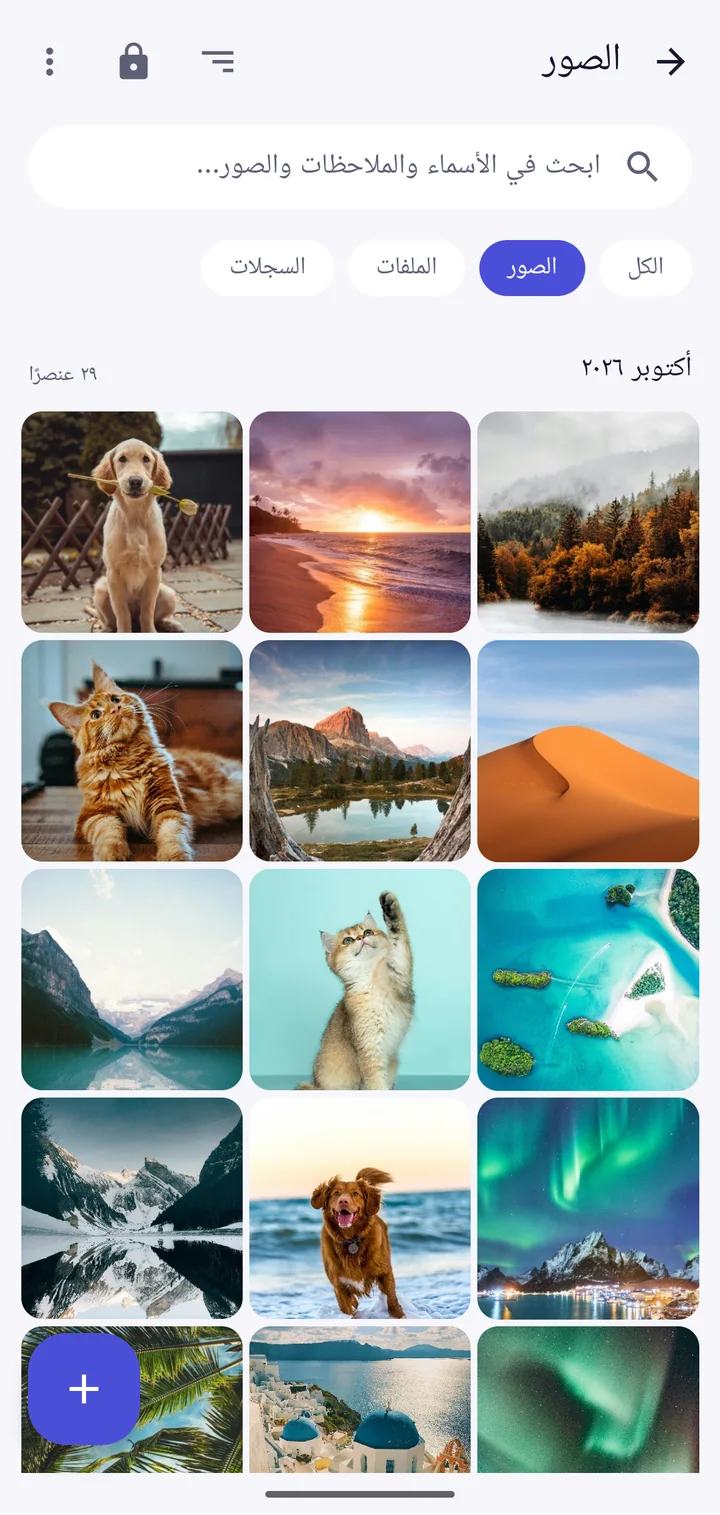Open the kitten raising its paw photo
720x1515 pixels.
coord(360,979)
